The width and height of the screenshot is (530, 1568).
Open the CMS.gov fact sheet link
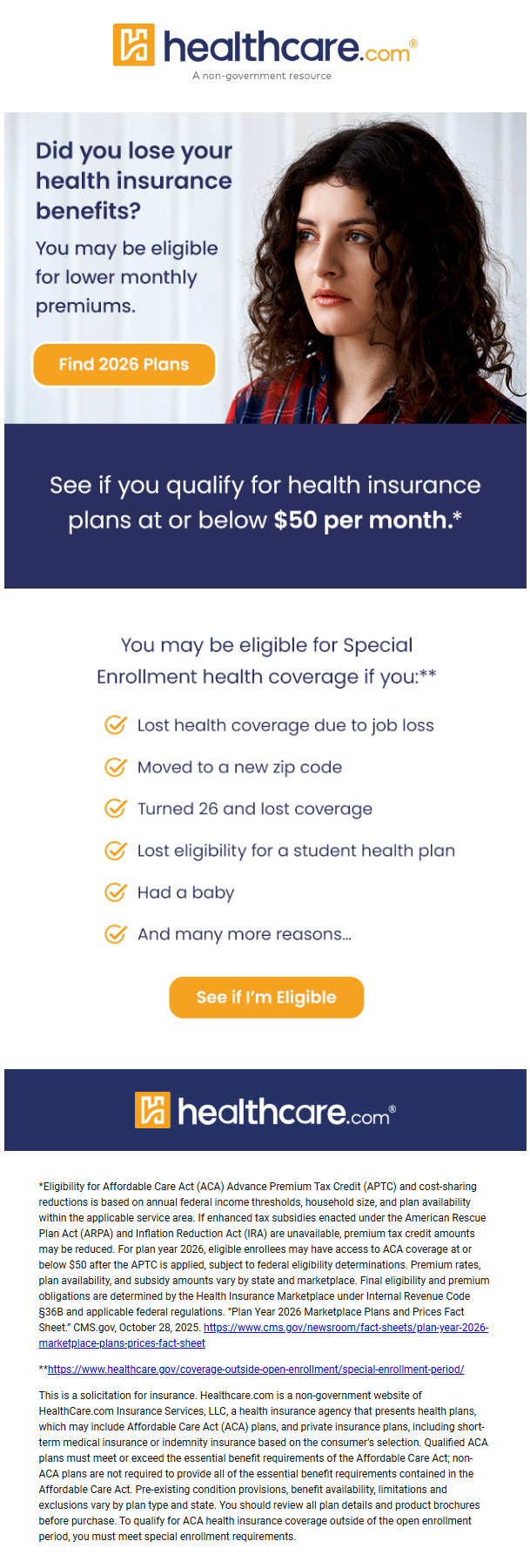click(346, 1328)
